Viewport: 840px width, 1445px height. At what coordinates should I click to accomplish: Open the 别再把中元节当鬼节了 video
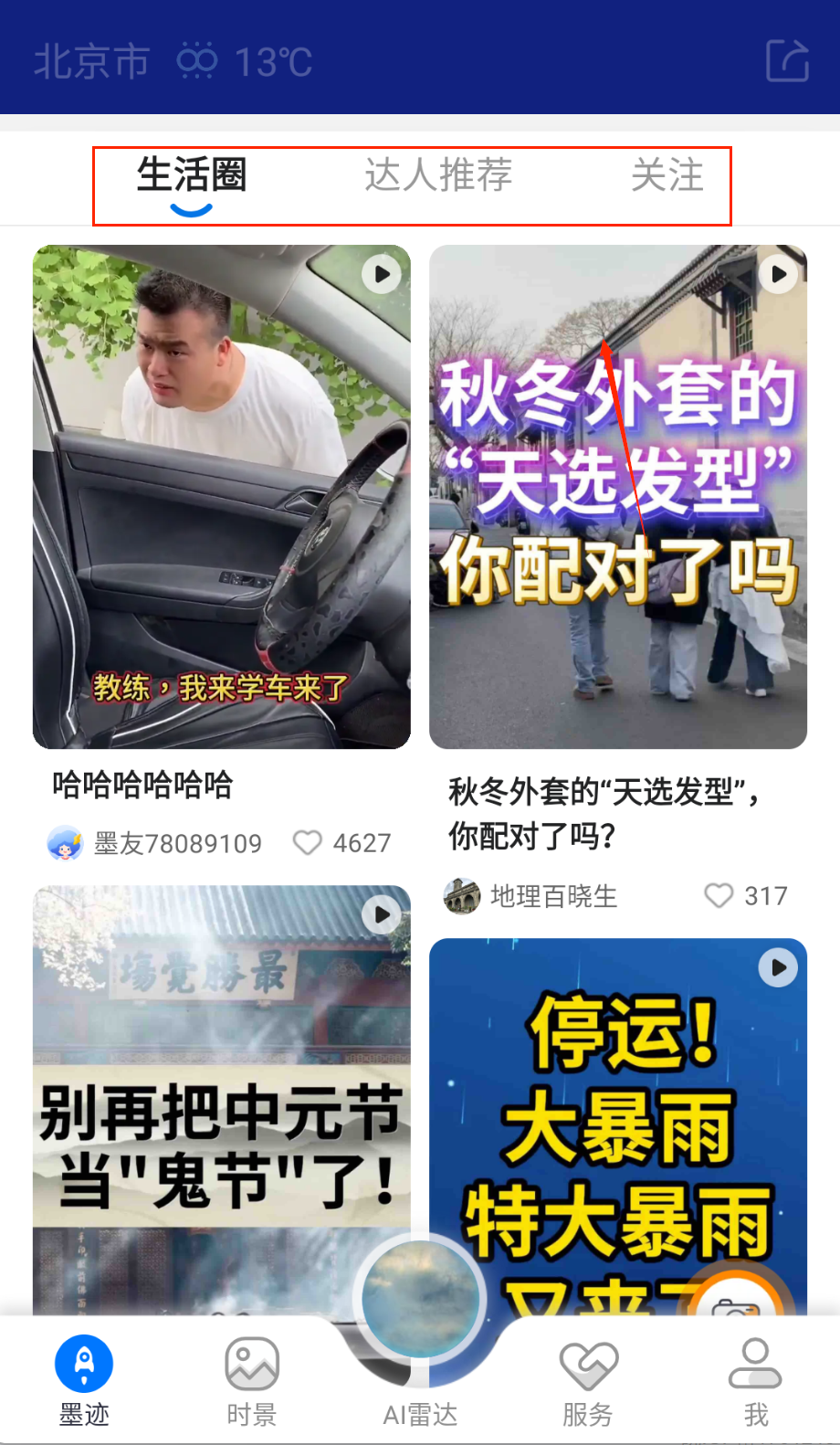click(222, 1096)
